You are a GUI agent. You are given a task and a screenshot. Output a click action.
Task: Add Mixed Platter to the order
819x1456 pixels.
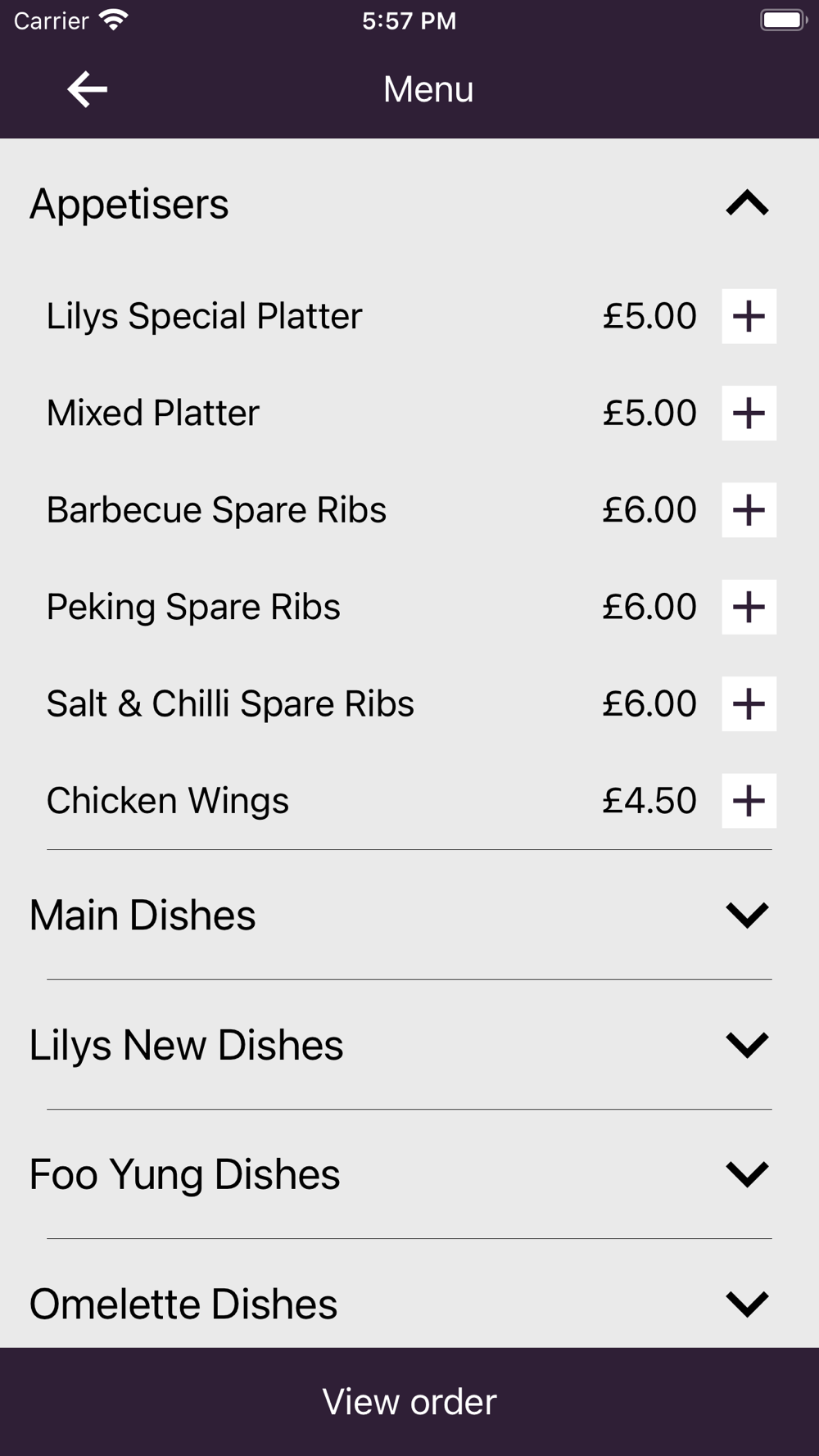click(749, 413)
